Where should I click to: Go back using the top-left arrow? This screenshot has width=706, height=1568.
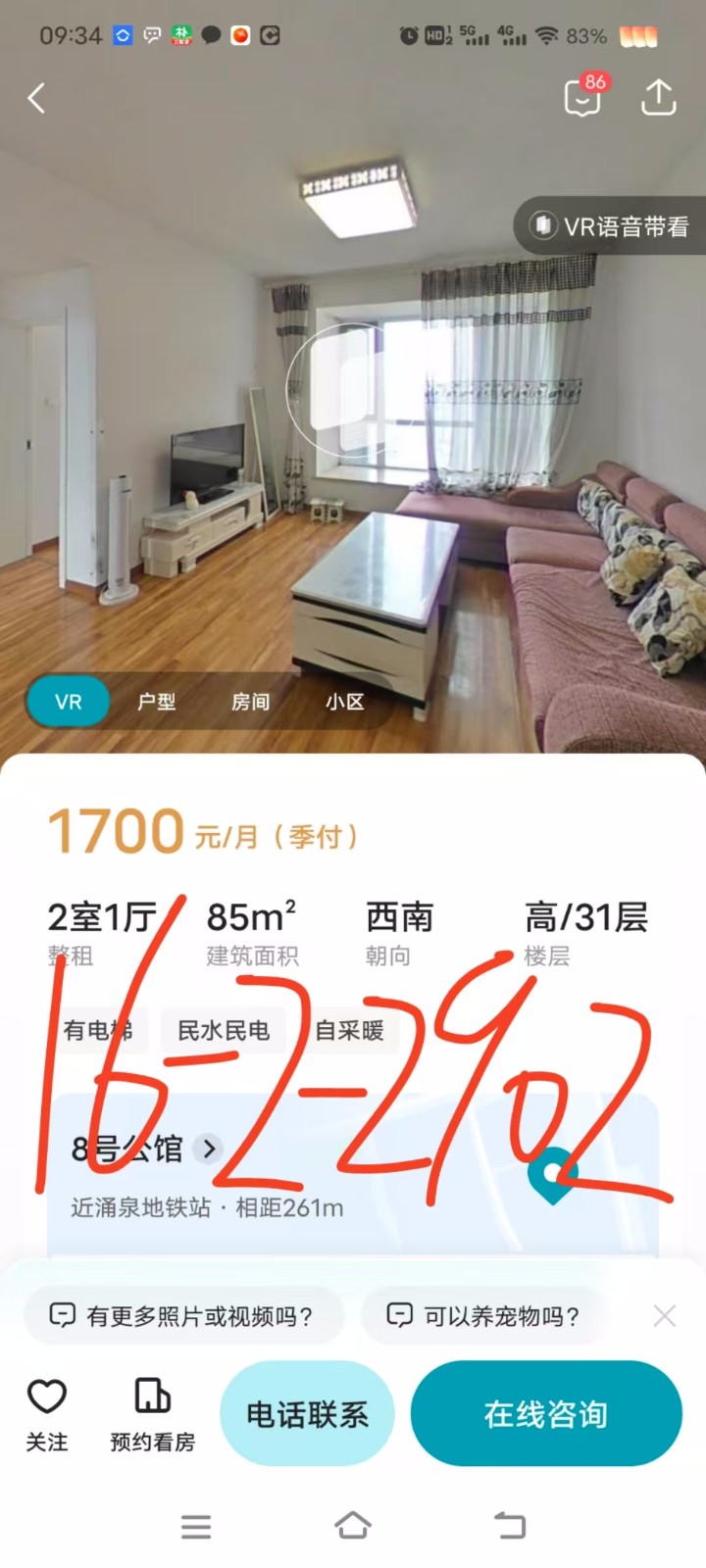(x=37, y=98)
